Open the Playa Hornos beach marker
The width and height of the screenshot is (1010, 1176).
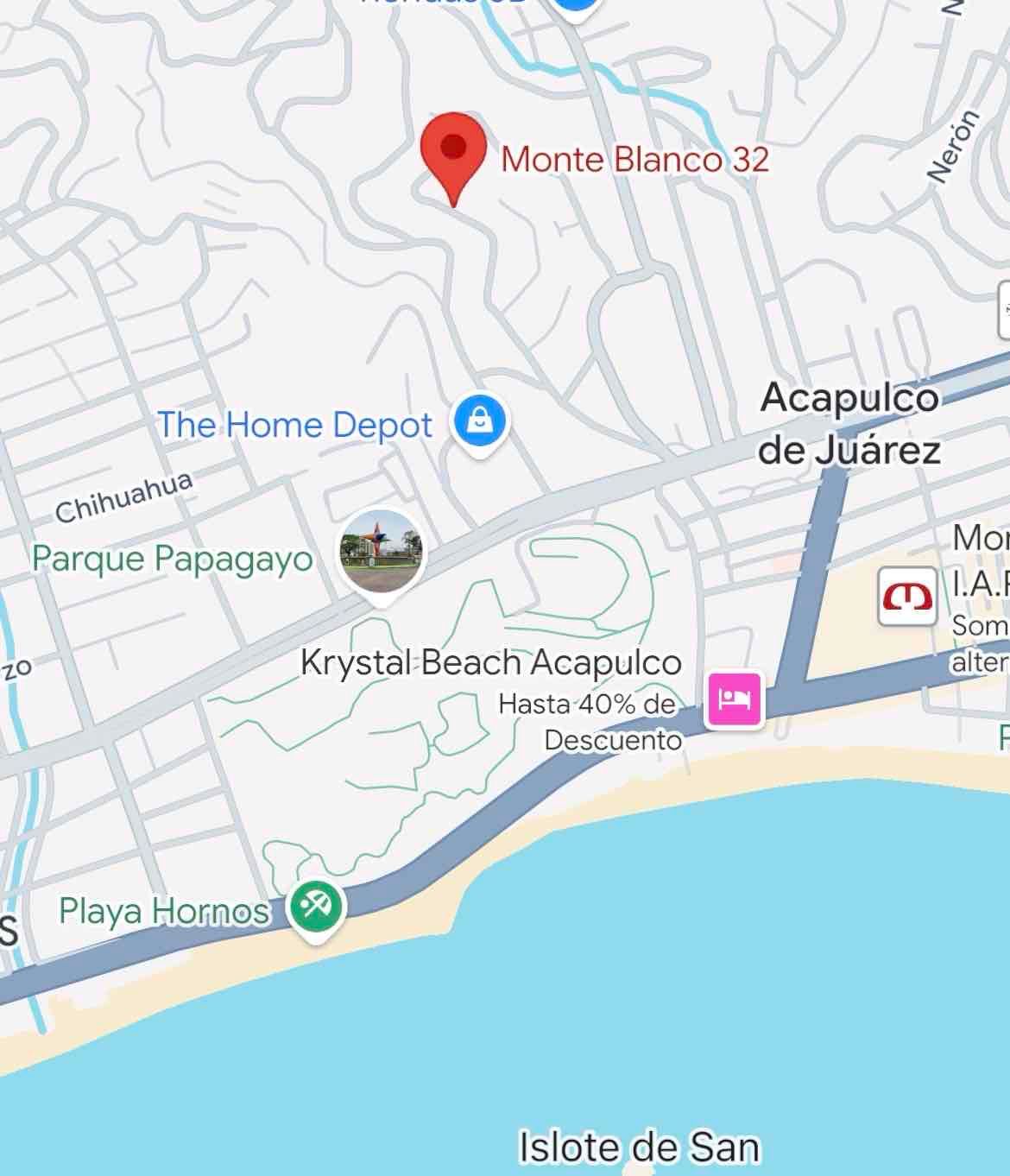(316, 907)
